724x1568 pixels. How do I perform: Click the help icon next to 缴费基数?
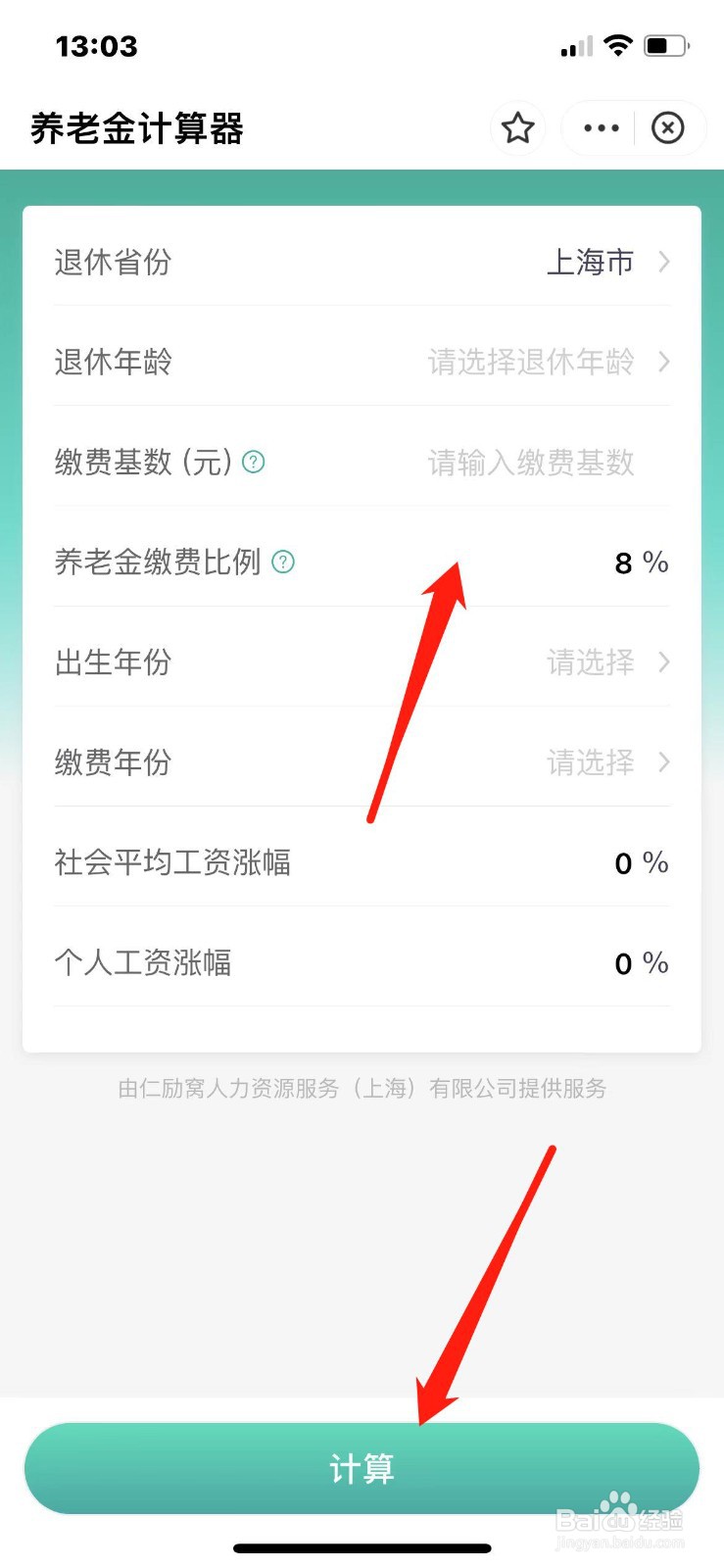(253, 462)
